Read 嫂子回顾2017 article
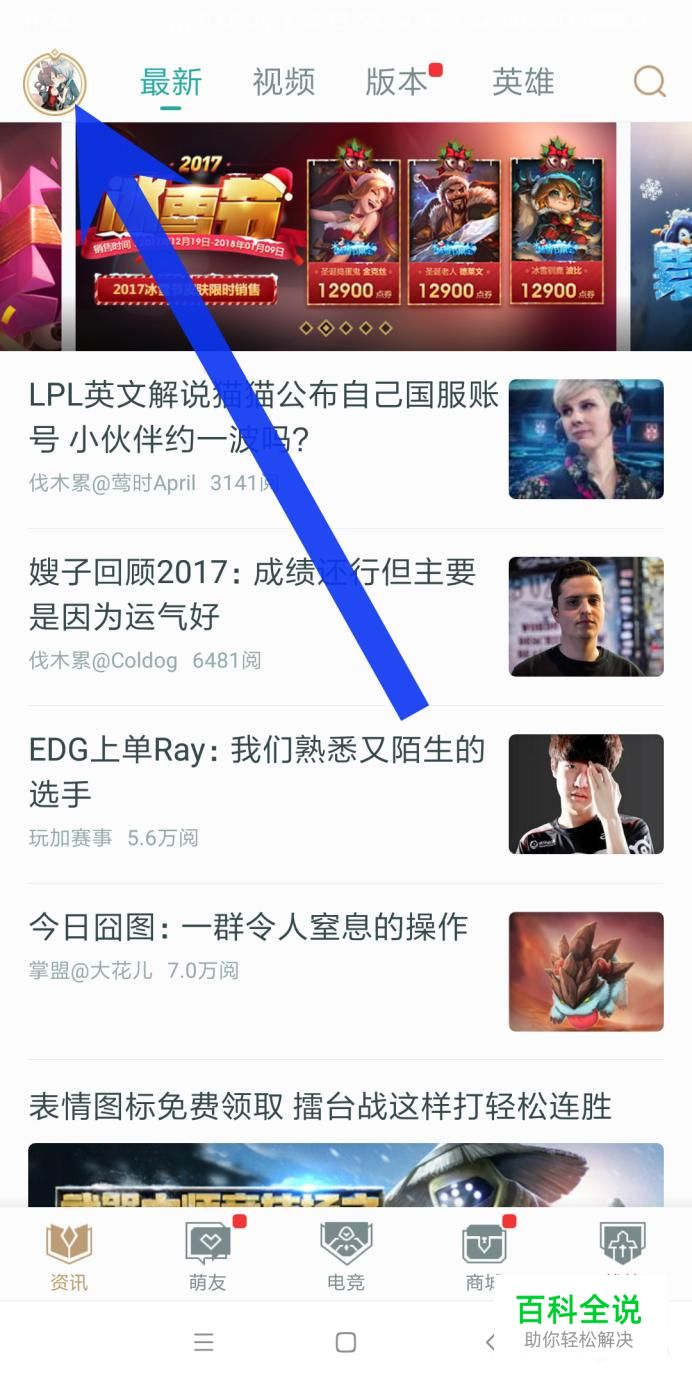Image resolution: width=692 pixels, height=1384 pixels. pos(346,617)
